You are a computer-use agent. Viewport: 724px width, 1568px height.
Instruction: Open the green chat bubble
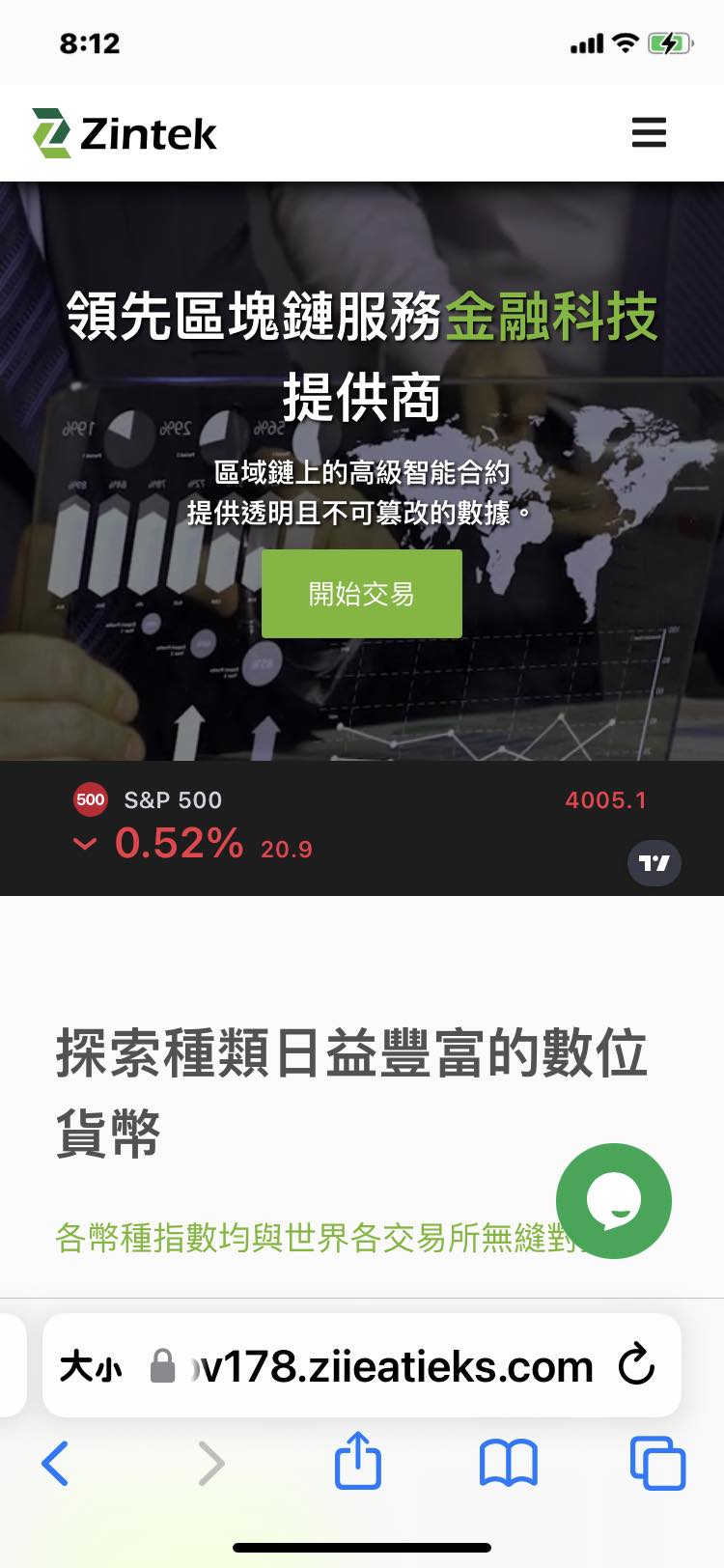[x=613, y=1200]
